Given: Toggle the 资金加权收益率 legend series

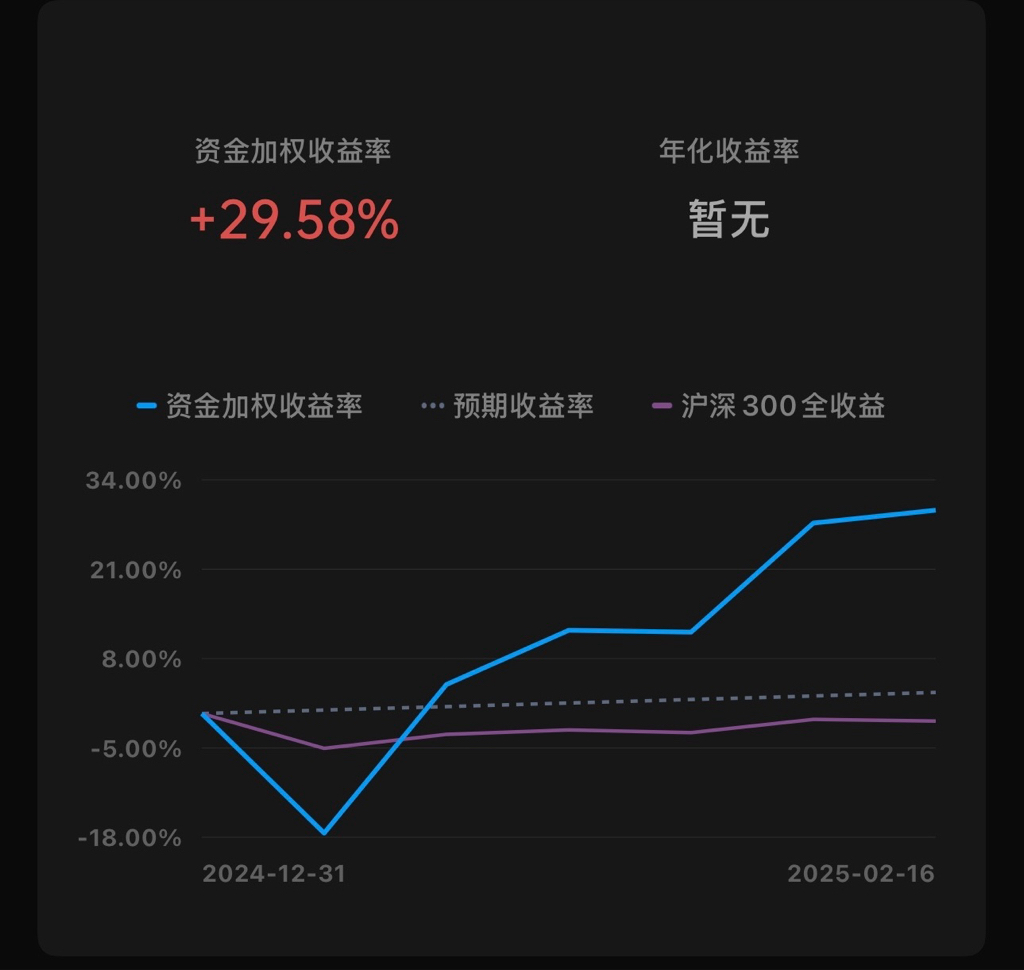Looking at the screenshot, I should [x=252, y=406].
